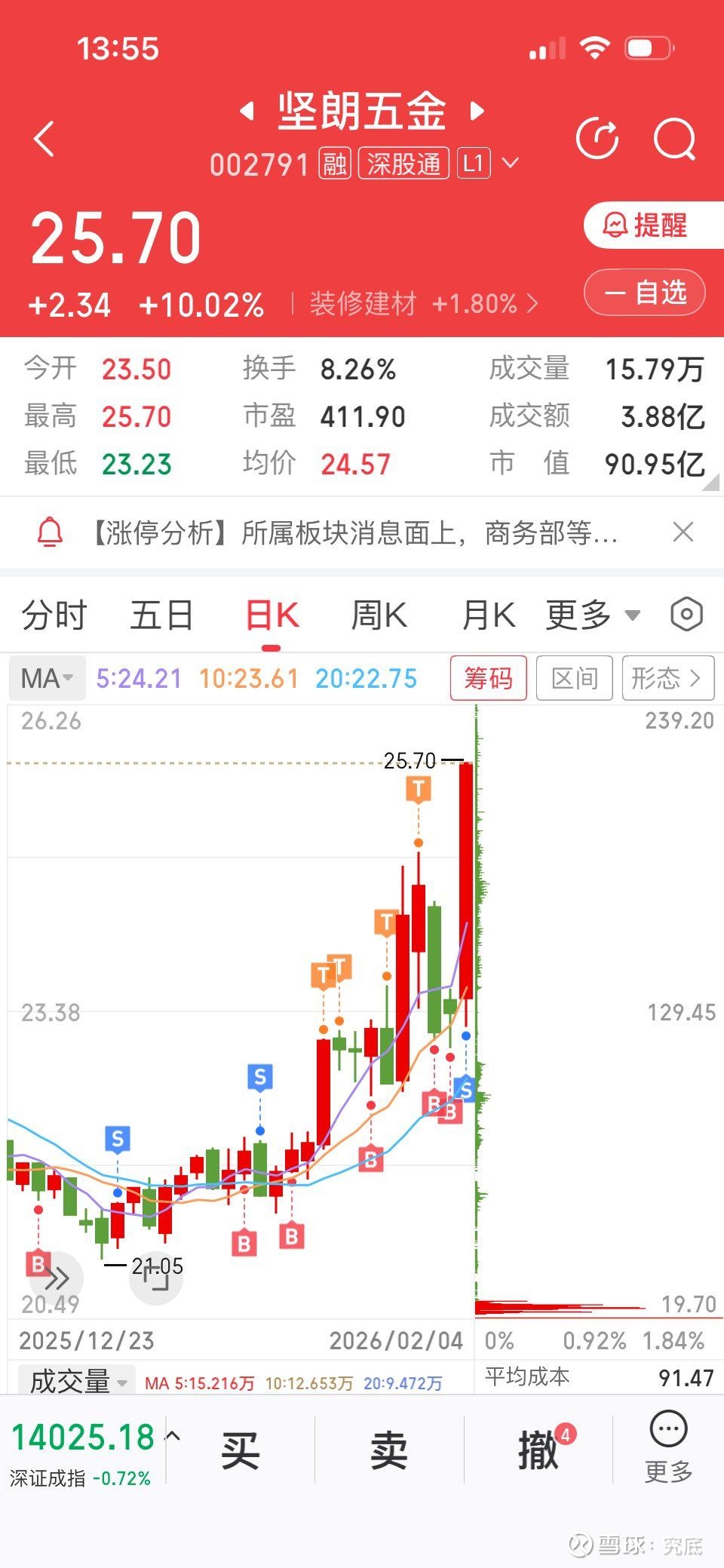
Task: Toggle the 区间 range measurement mode
Action: coord(574,678)
